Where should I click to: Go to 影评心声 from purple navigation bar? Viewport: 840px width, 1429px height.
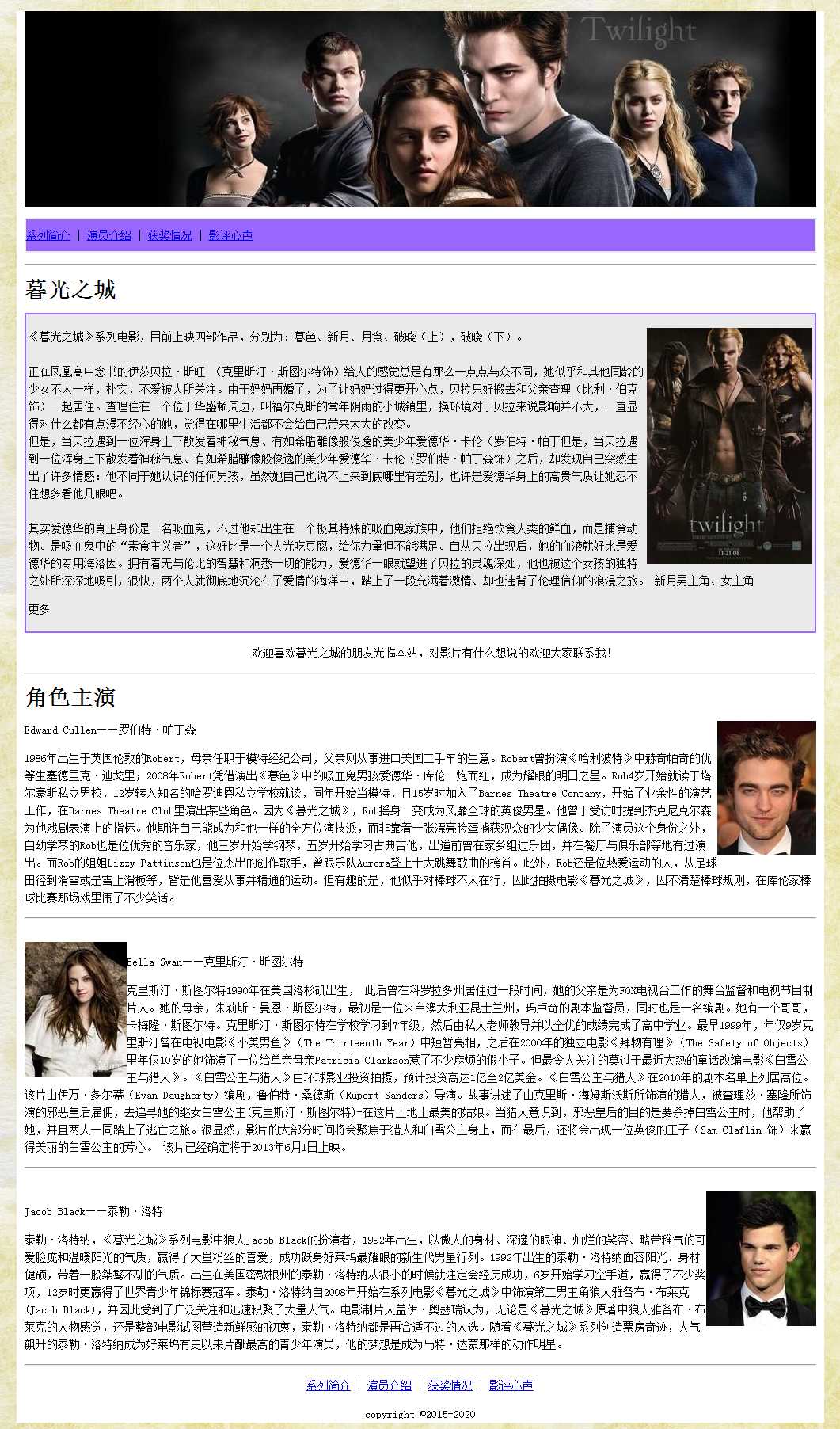[x=230, y=235]
